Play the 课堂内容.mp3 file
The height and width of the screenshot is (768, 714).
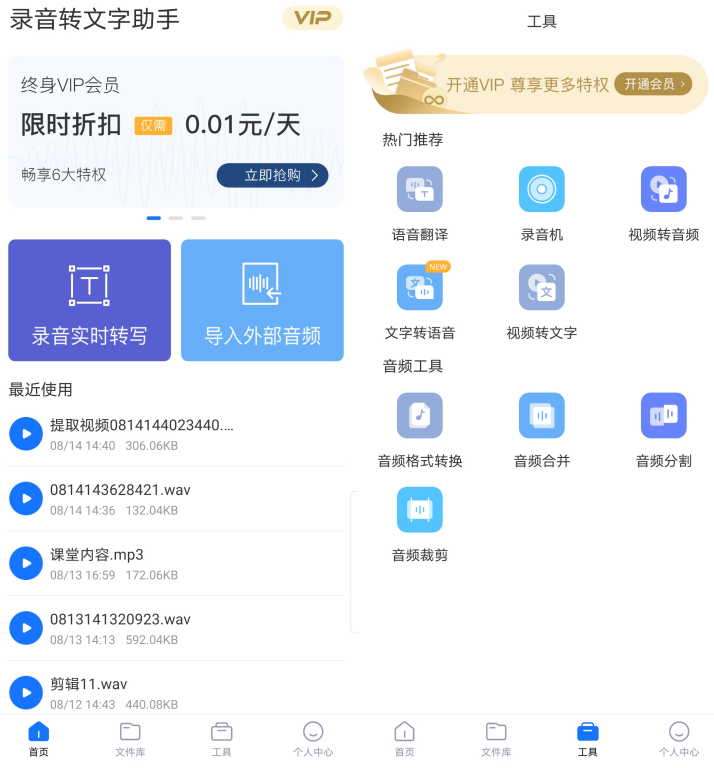(x=26, y=563)
